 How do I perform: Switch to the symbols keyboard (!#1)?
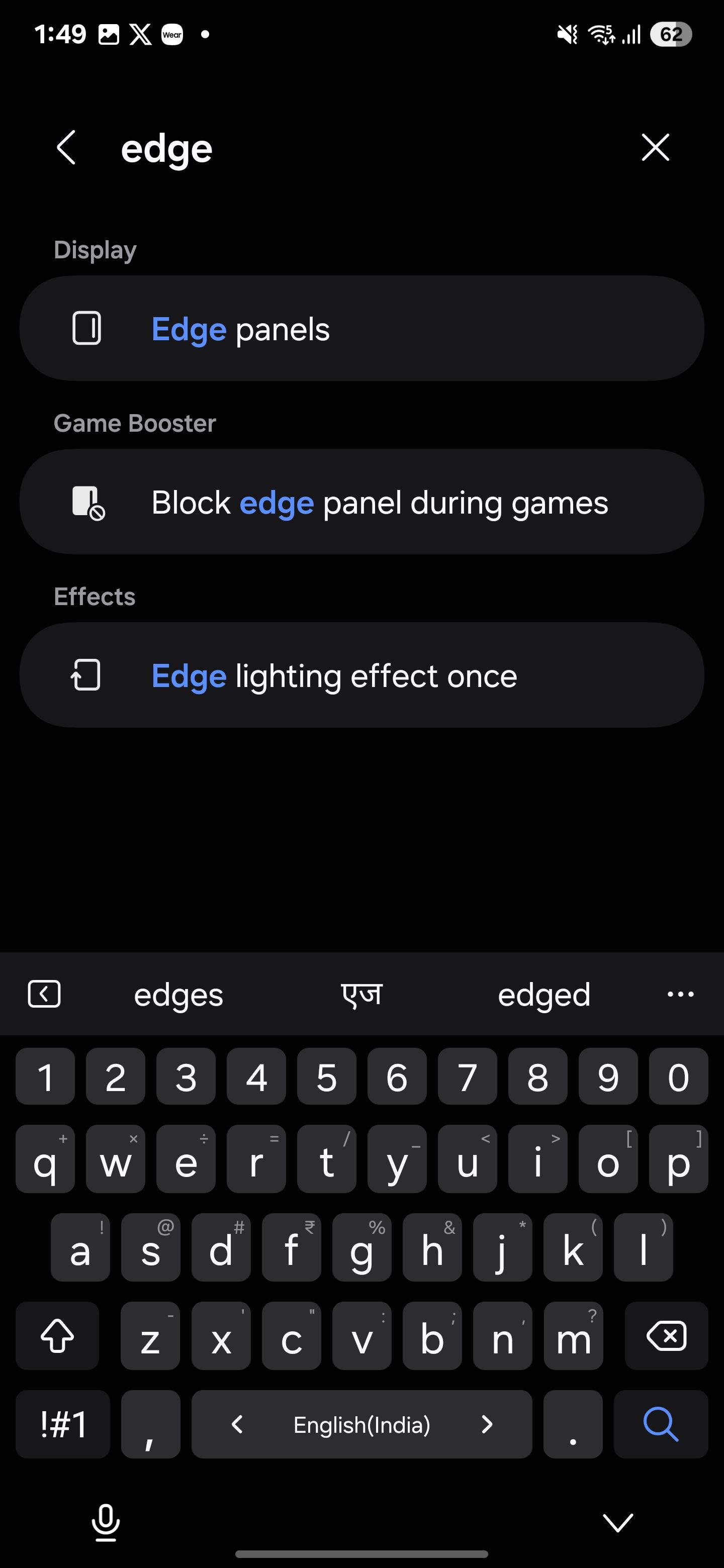click(63, 1424)
